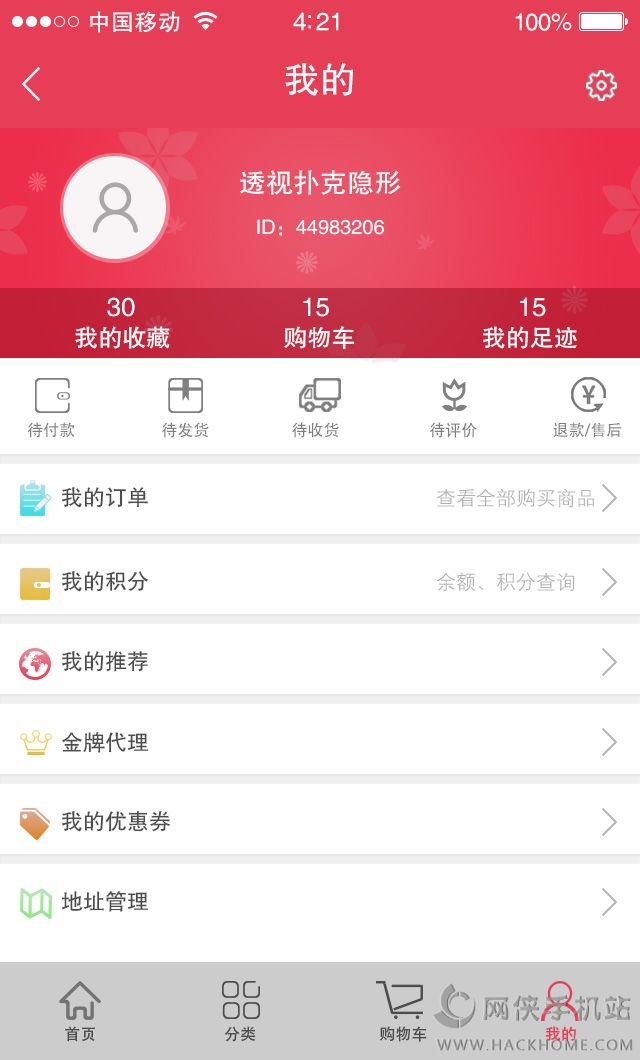This screenshot has height=1060, width=640.
Task: Open 我的收藏 favorites
Action: point(122,323)
